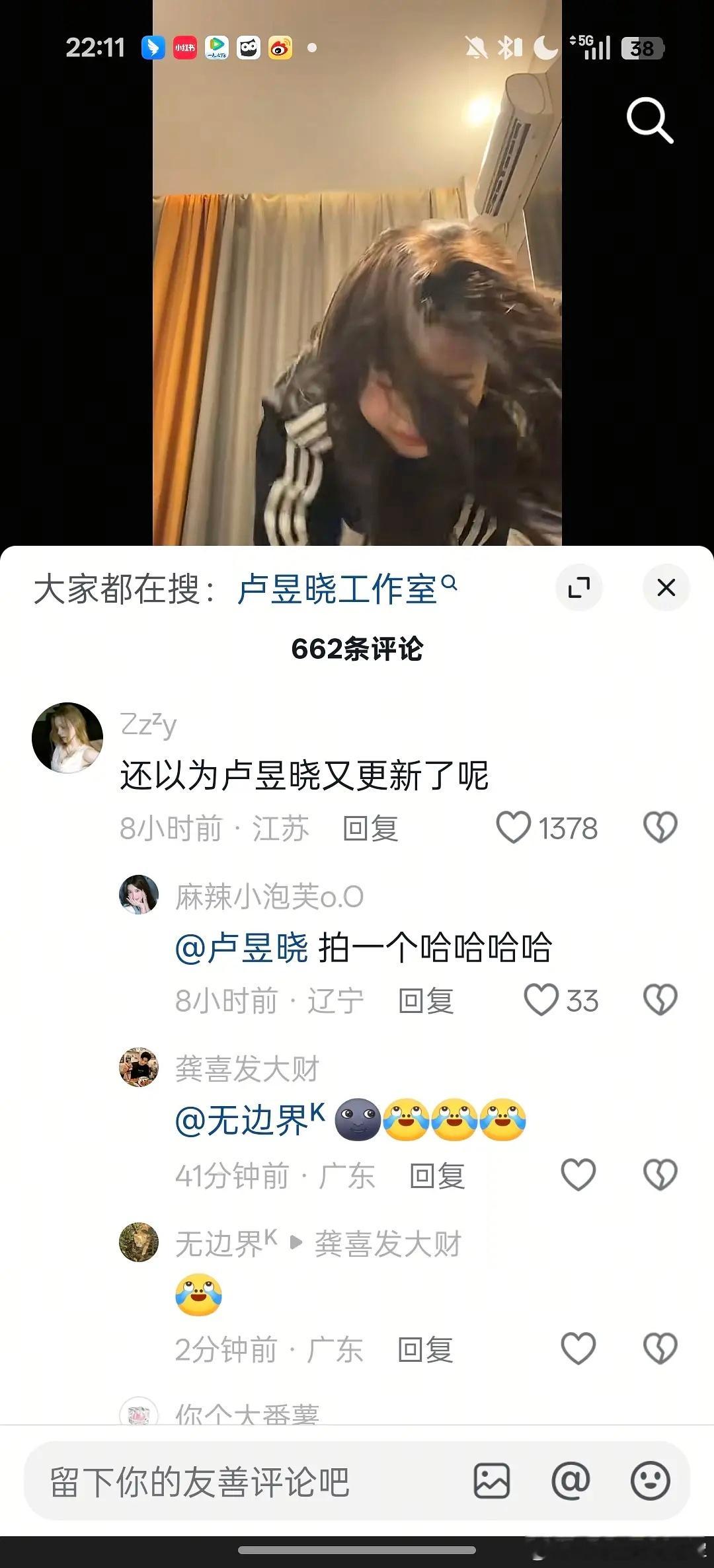Viewport: 714px width, 1568px height.
Task: Close the comments panel with the X
Action: point(666,587)
